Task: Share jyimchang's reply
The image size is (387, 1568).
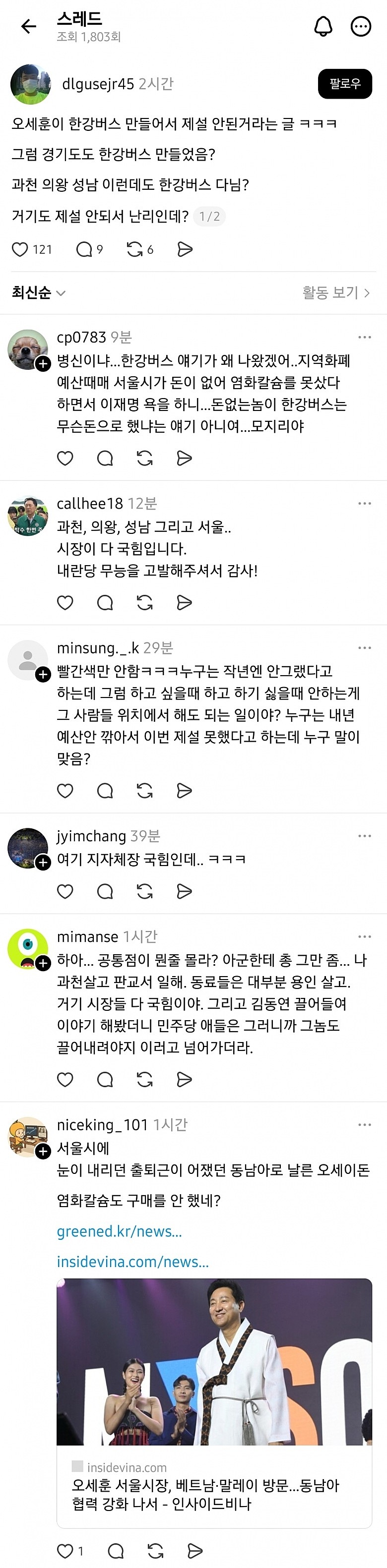Action: (184, 891)
